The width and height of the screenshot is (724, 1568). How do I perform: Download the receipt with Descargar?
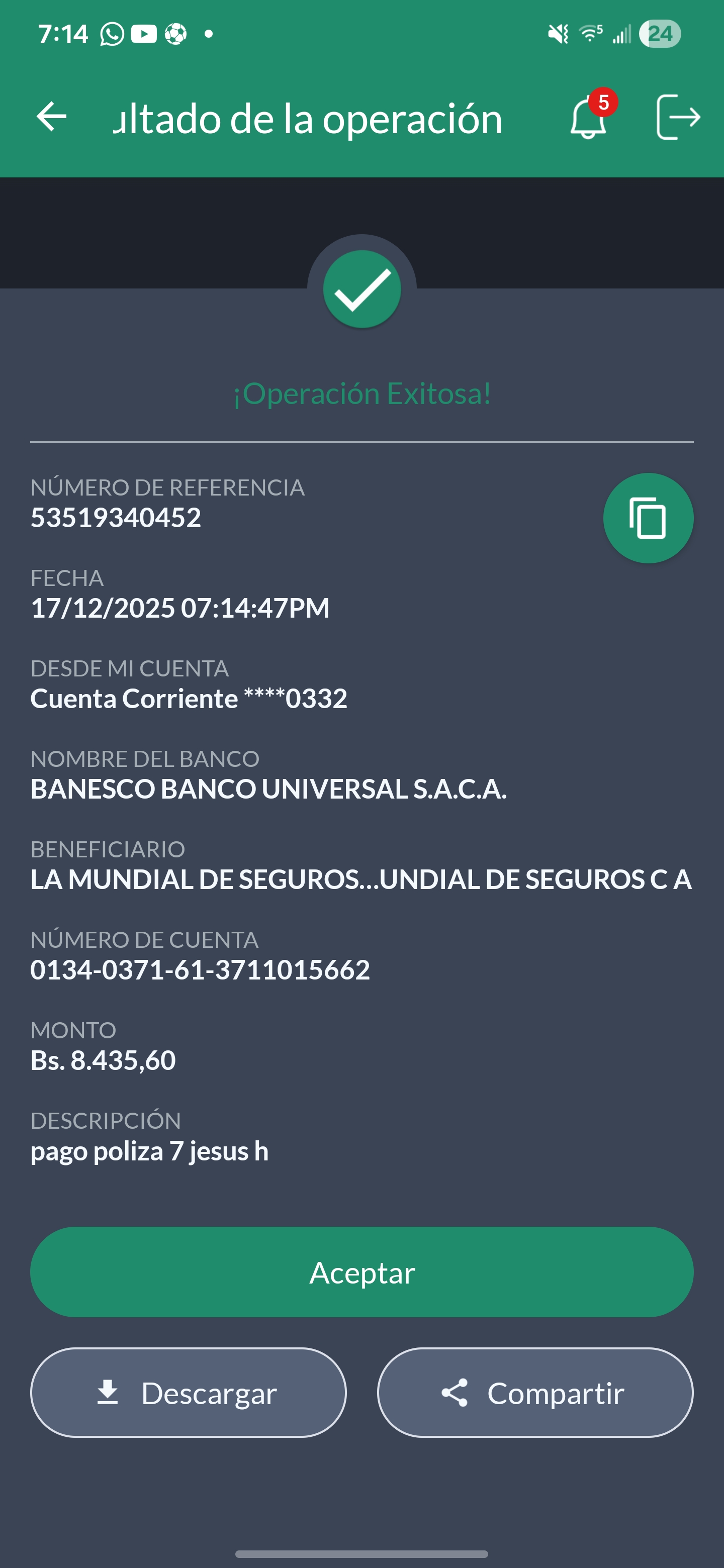click(188, 1393)
